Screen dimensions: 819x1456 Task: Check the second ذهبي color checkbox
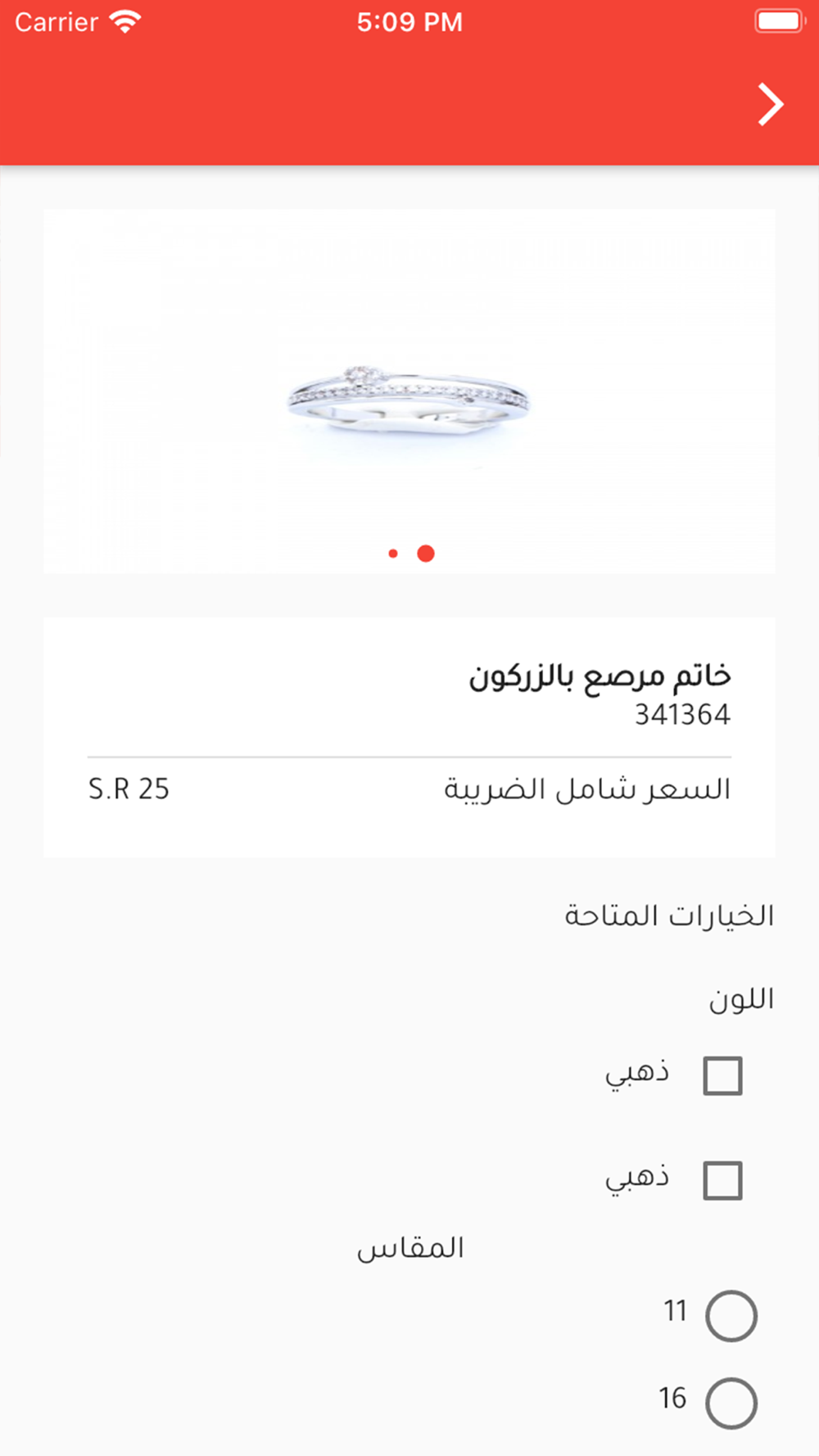pos(722,1181)
